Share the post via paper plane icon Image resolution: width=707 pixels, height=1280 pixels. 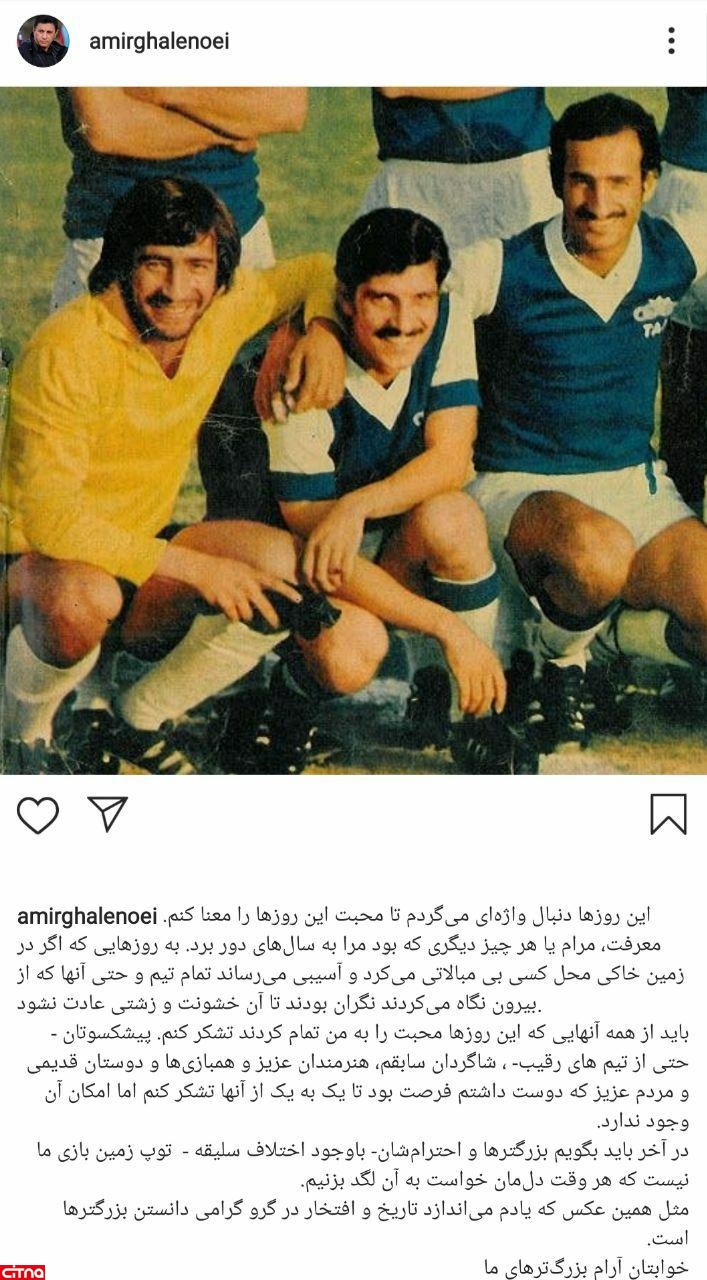click(x=107, y=814)
